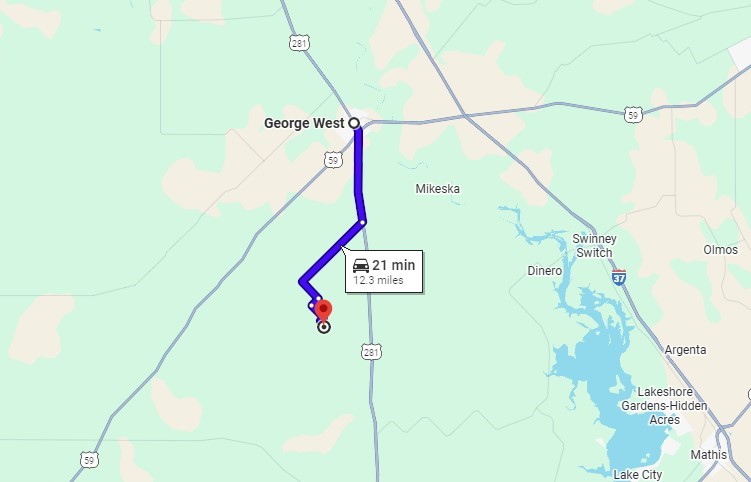751x482 pixels.
Task: Select the Swinney Switch label on the map
Action: (594, 245)
